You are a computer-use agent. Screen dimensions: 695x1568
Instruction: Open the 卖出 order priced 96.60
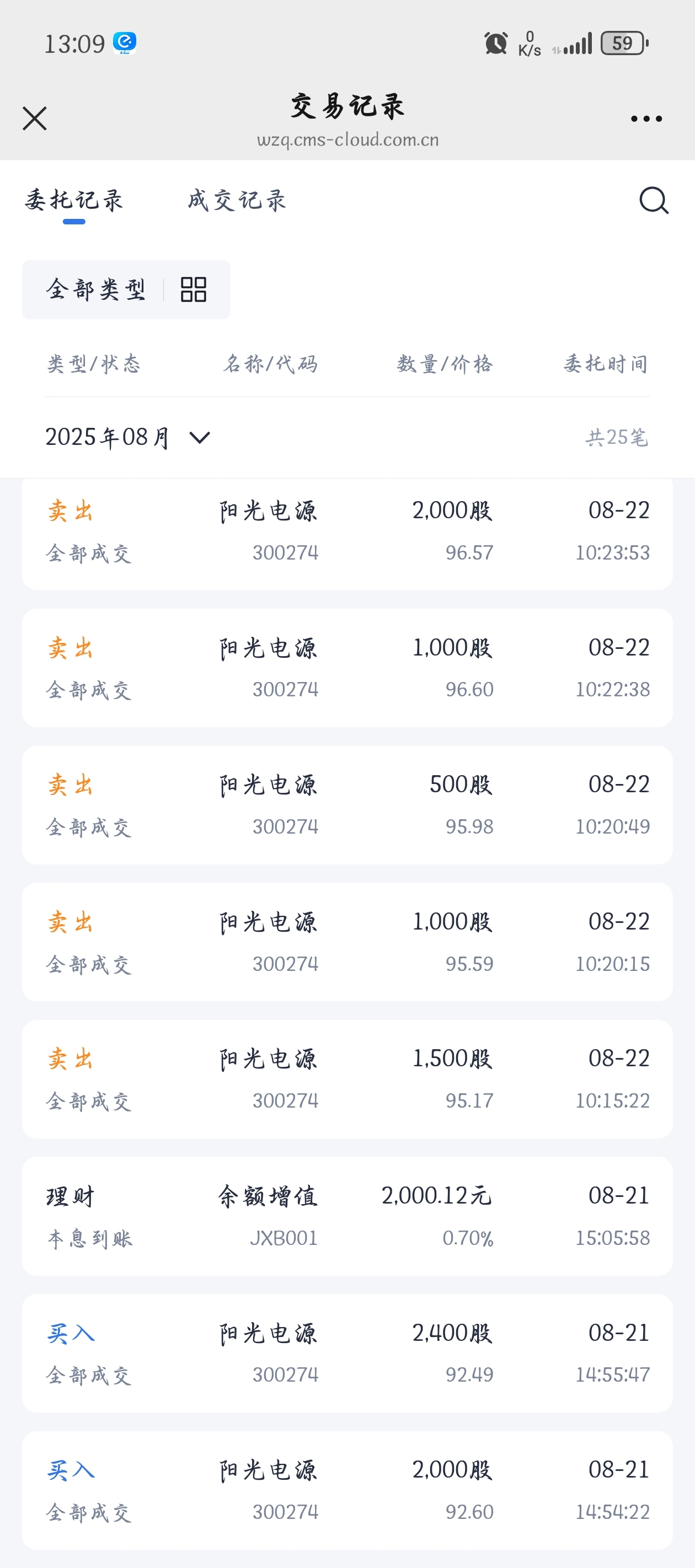[347, 668]
